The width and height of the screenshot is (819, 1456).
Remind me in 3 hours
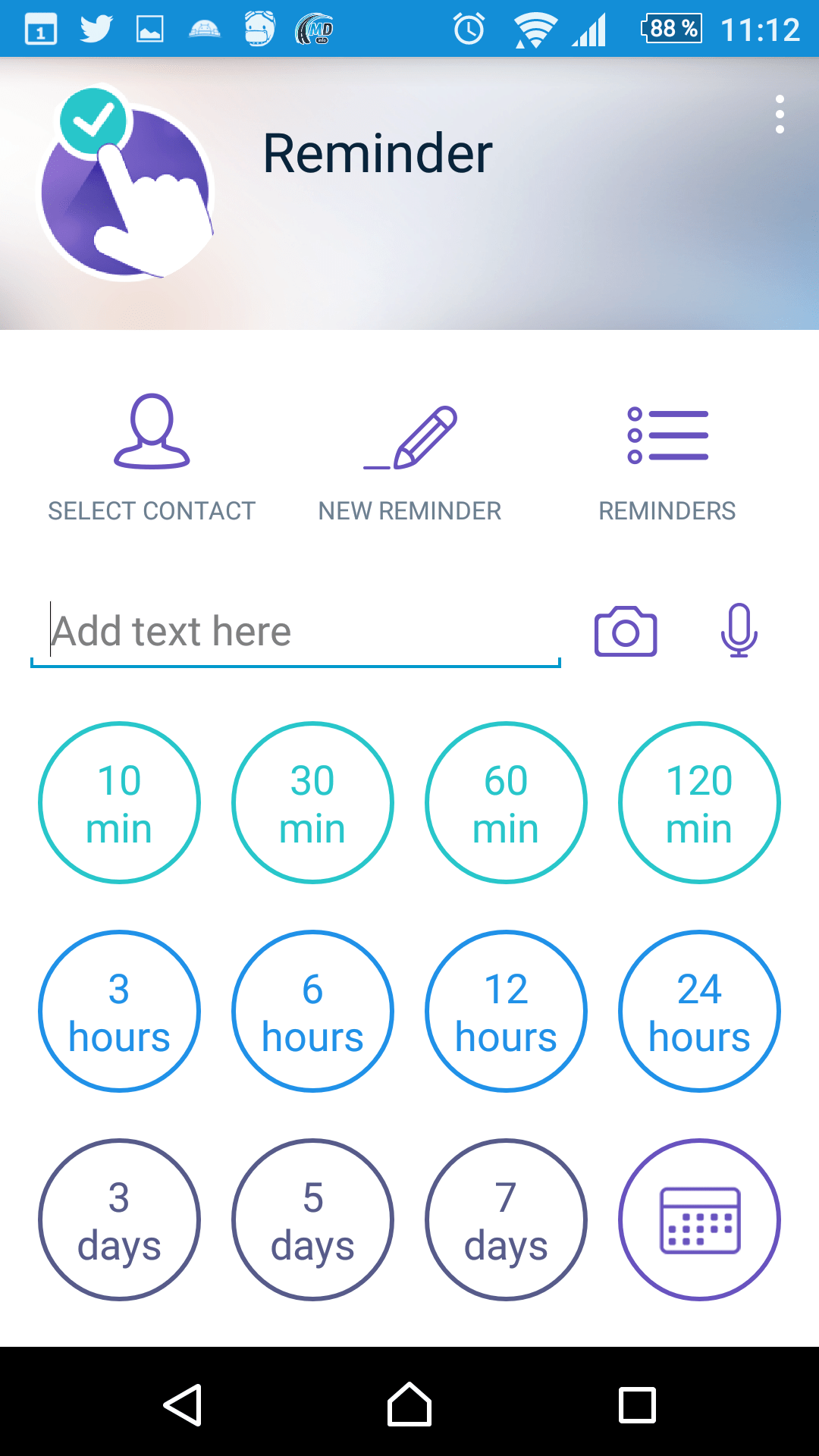point(119,1011)
